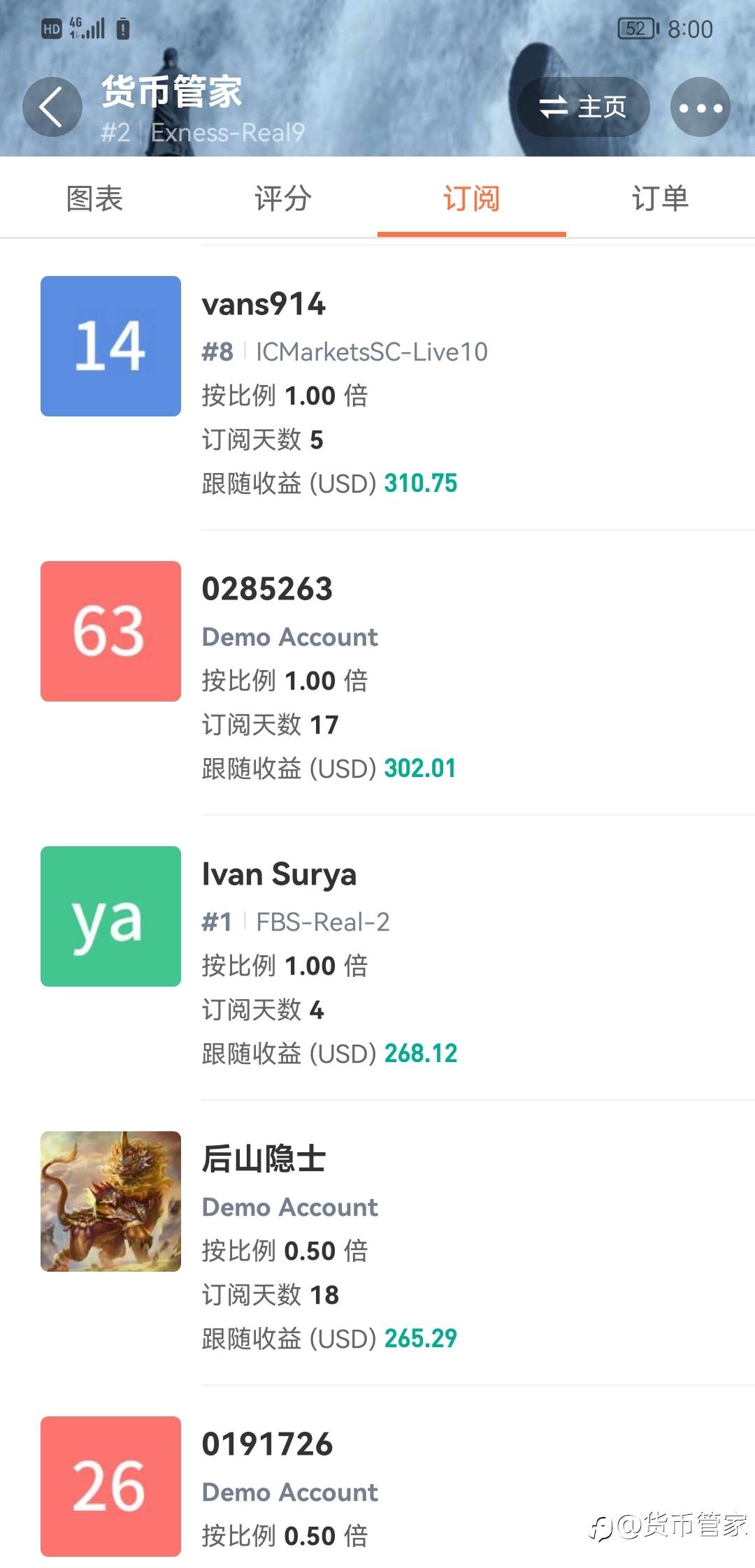Open Ivan Surya's subscriber entry

tap(377, 959)
